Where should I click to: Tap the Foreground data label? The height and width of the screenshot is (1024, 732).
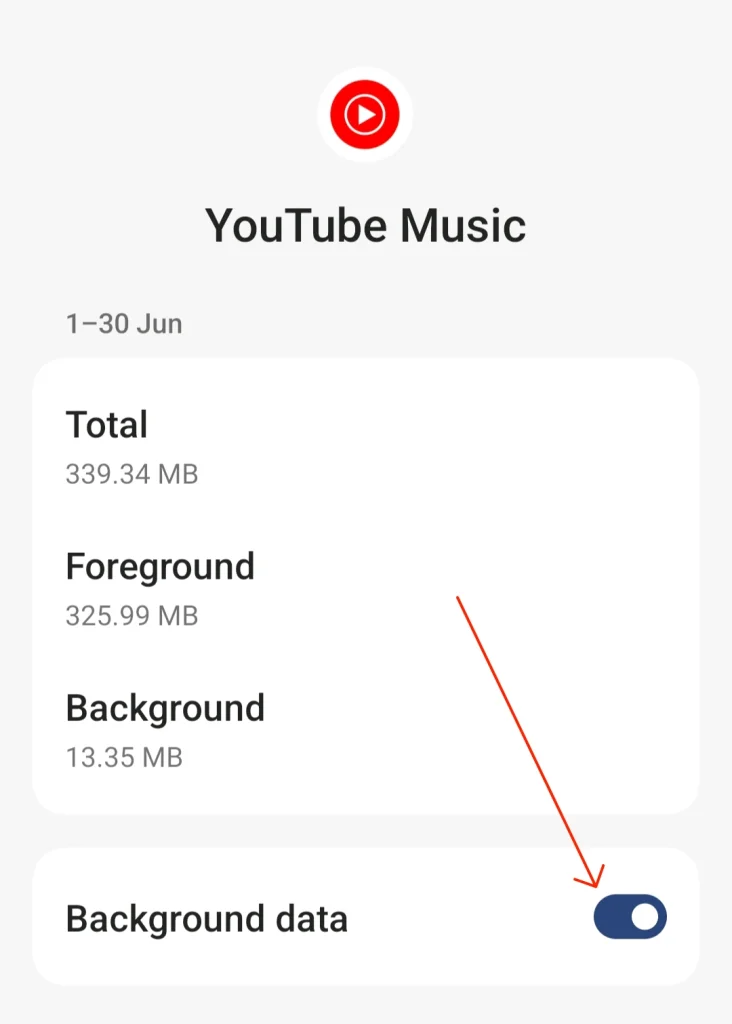(x=160, y=566)
